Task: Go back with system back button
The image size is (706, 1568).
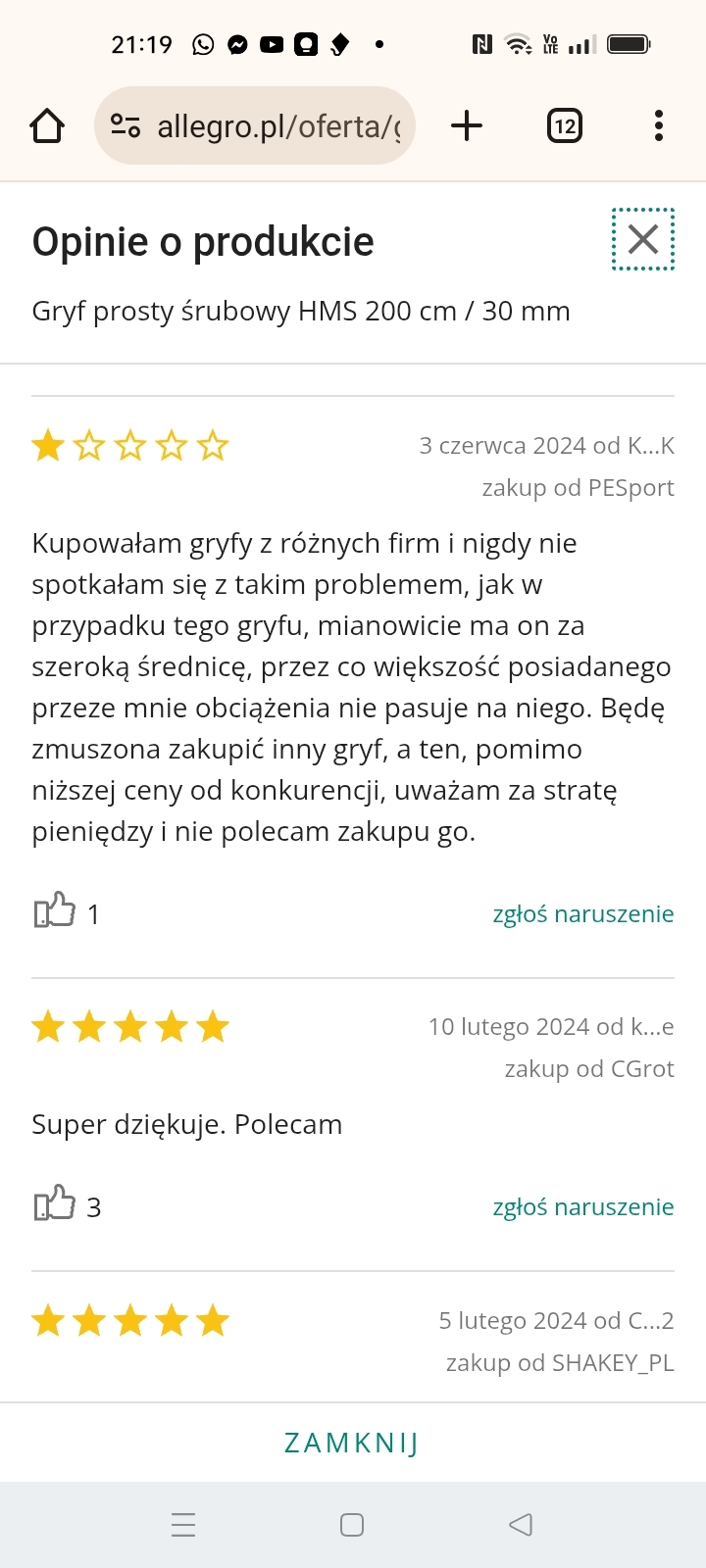Action: pos(521,1525)
